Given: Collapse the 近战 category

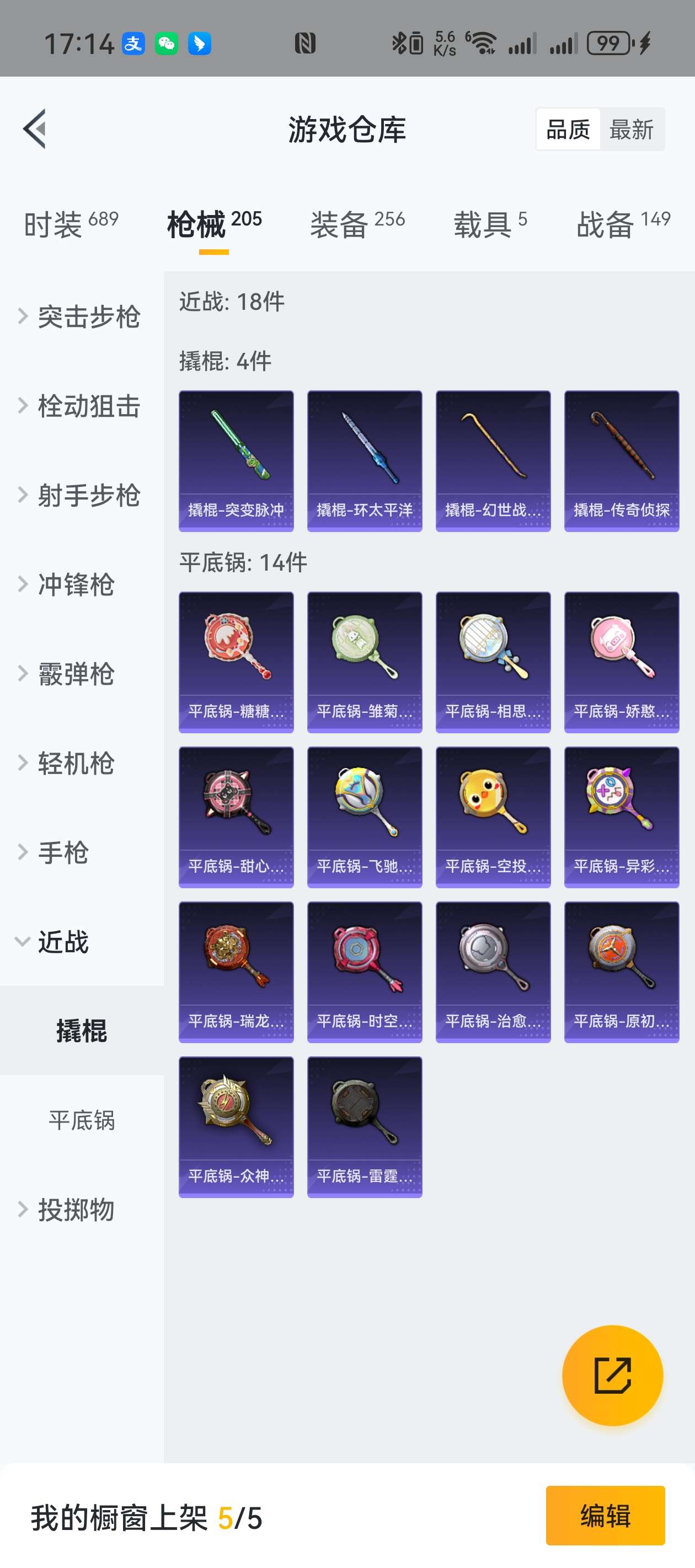Looking at the screenshot, I should (x=63, y=942).
